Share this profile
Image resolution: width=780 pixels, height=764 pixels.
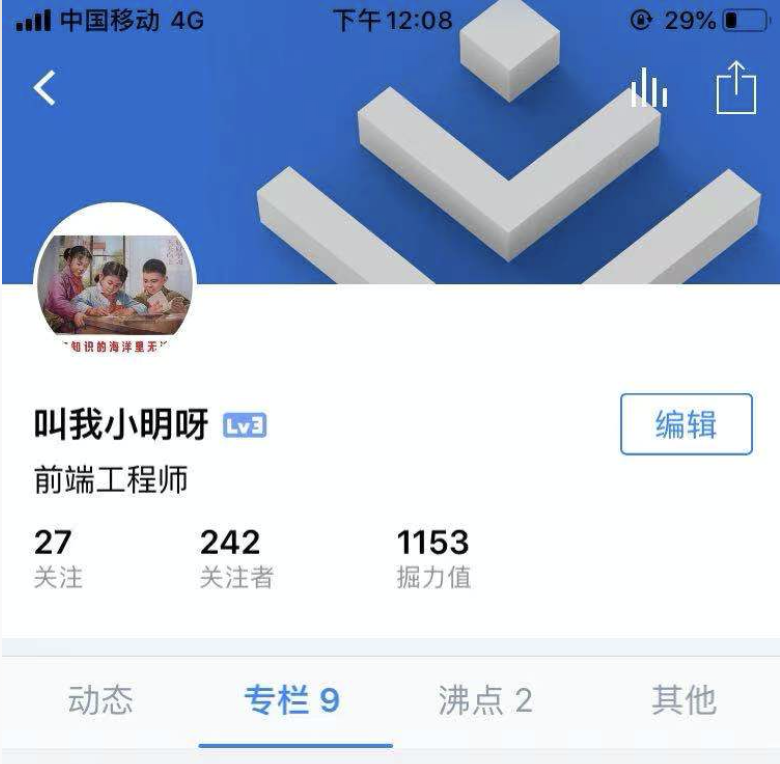pos(736,88)
